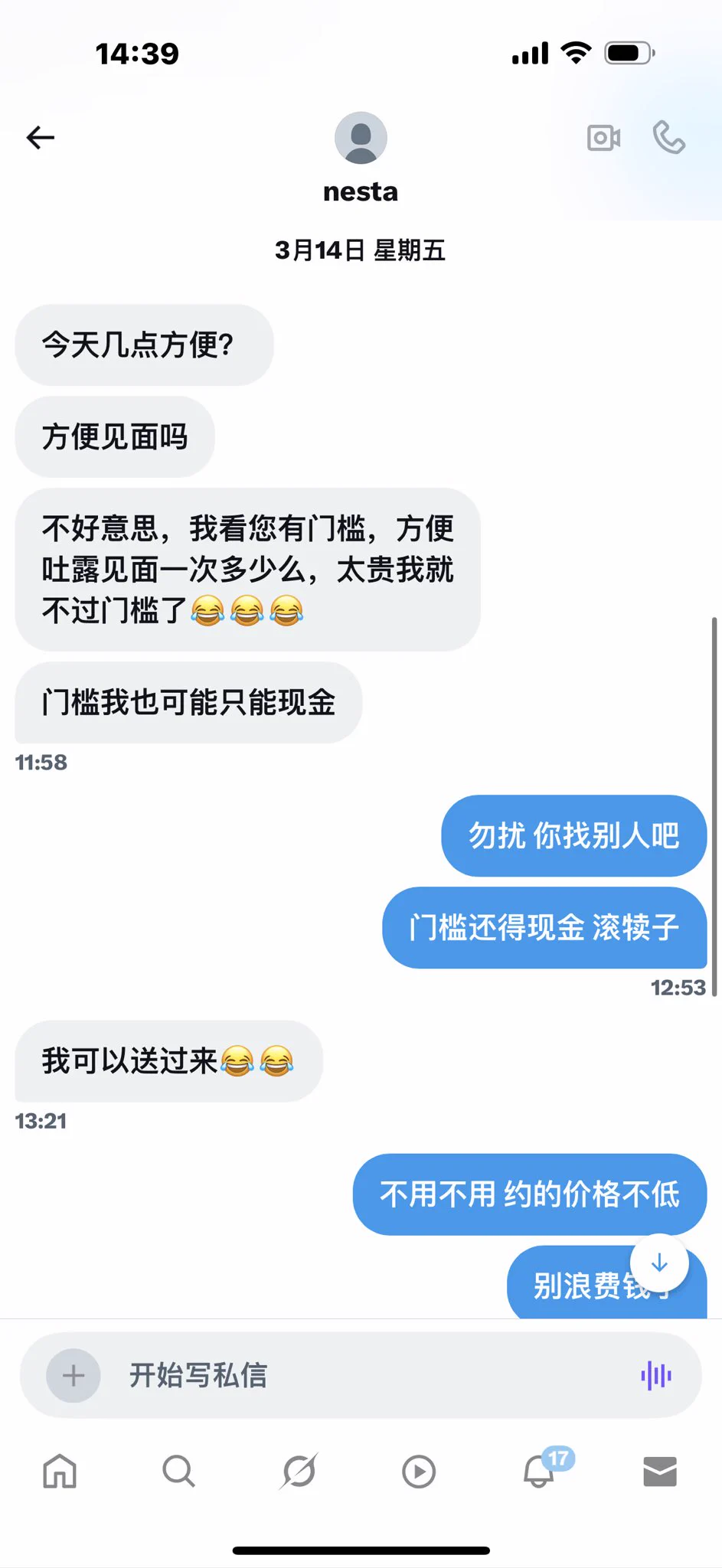This screenshot has width=722, height=1568.
Task: Start a voice call with nesta
Action: 668,138
